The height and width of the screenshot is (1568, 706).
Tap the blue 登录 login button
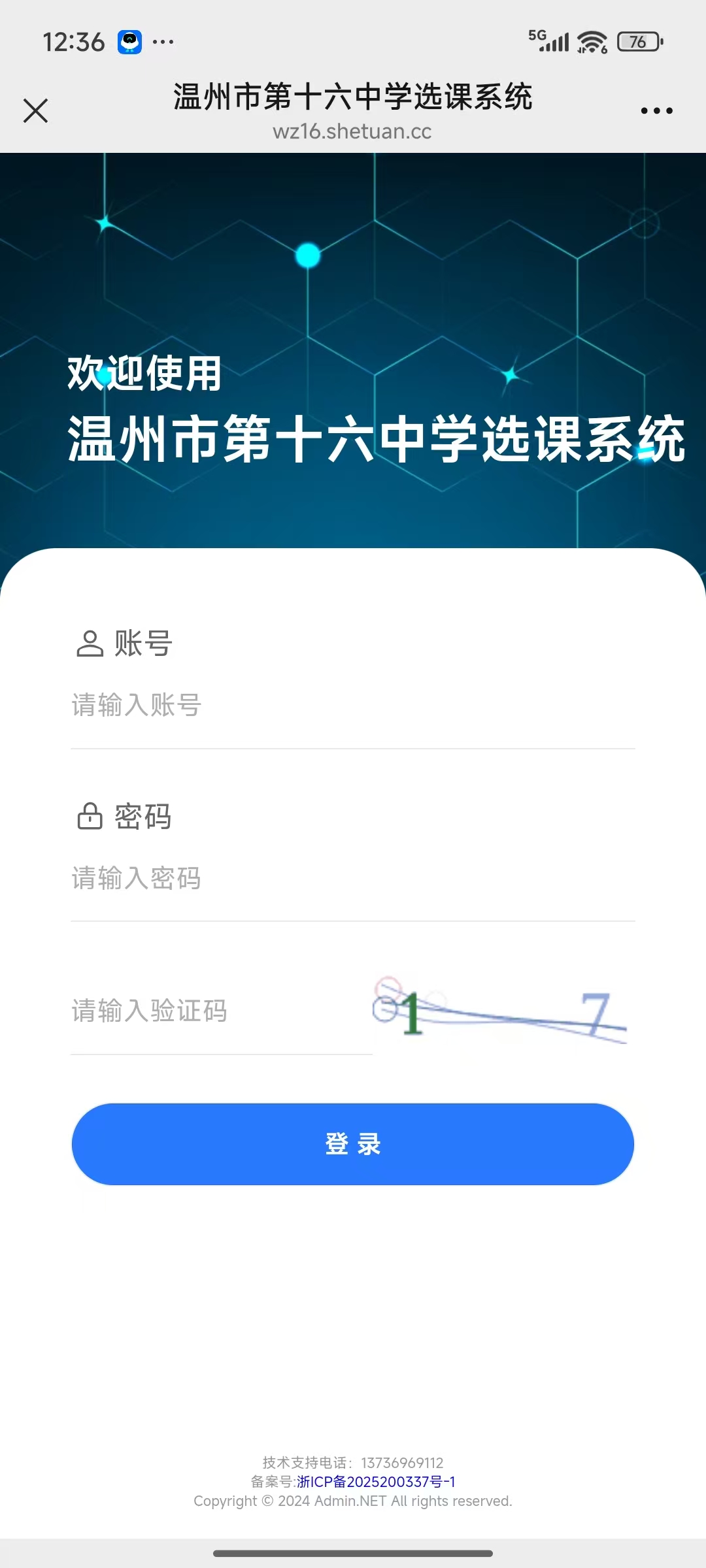click(x=353, y=1144)
